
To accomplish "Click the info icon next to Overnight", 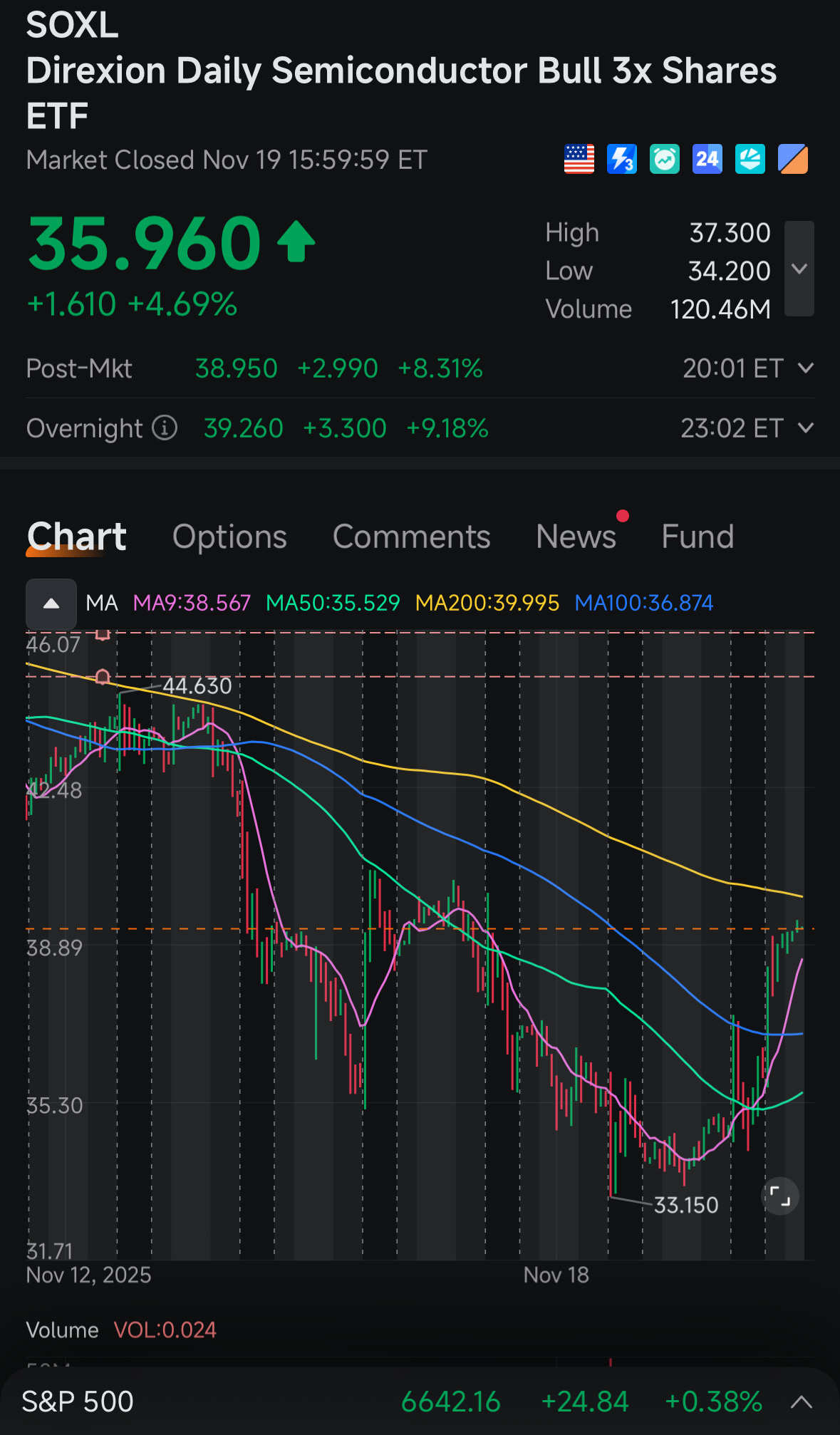I will (165, 428).
